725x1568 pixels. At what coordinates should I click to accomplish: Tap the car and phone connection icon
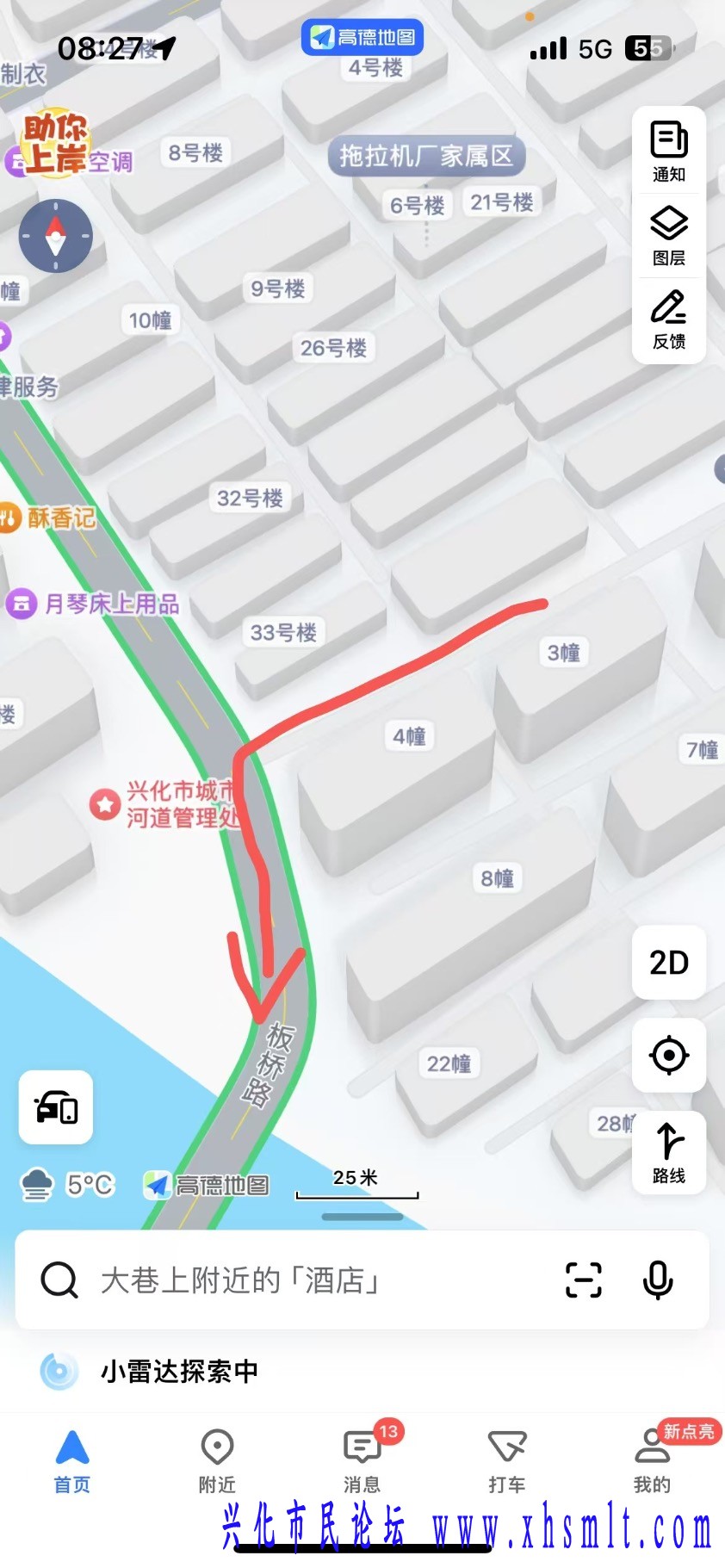(x=56, y=1107)
